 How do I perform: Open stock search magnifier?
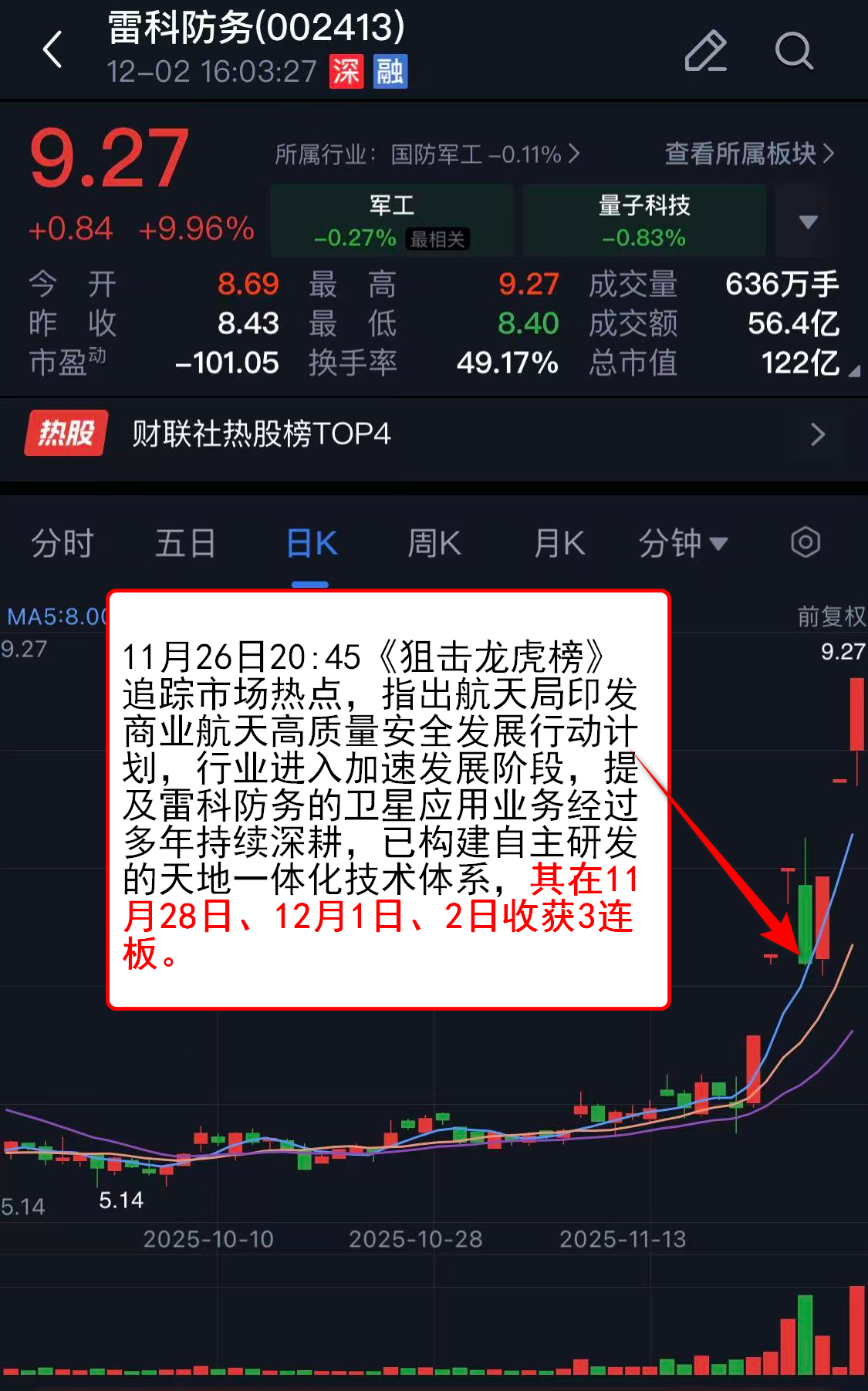click(793, 51)
